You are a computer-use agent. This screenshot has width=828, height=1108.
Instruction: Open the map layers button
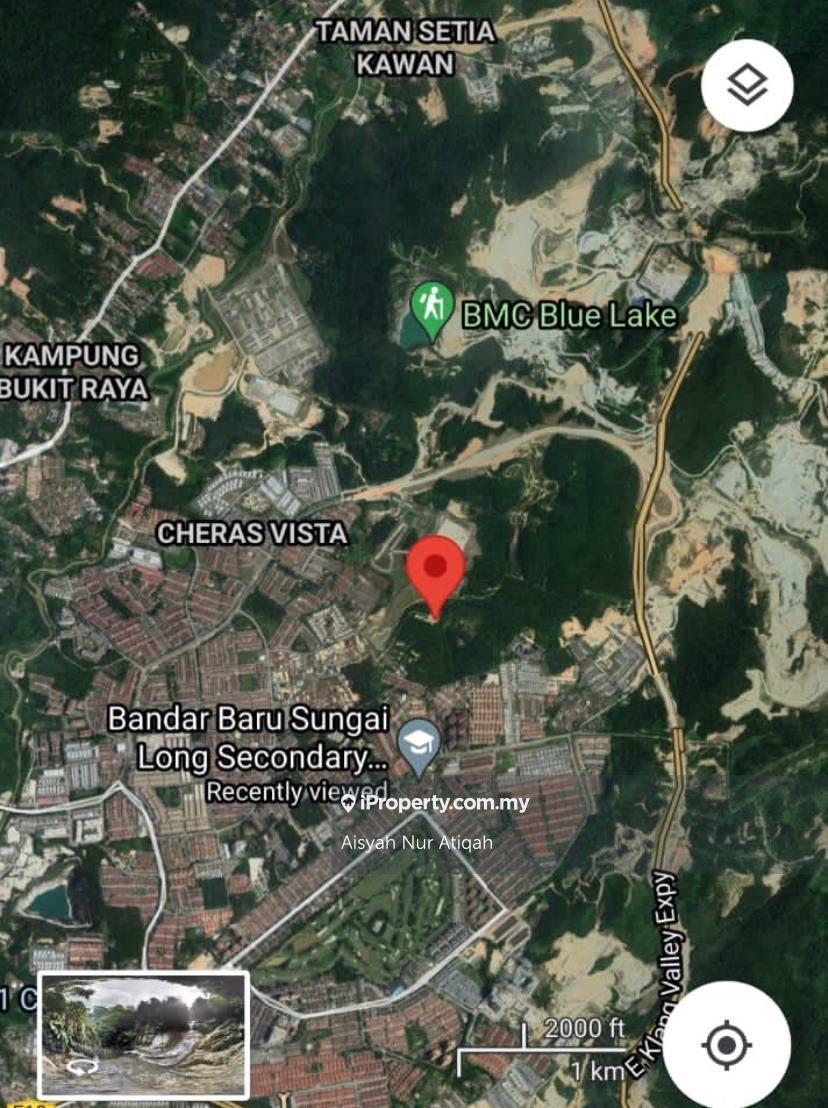tap(747, 86)
